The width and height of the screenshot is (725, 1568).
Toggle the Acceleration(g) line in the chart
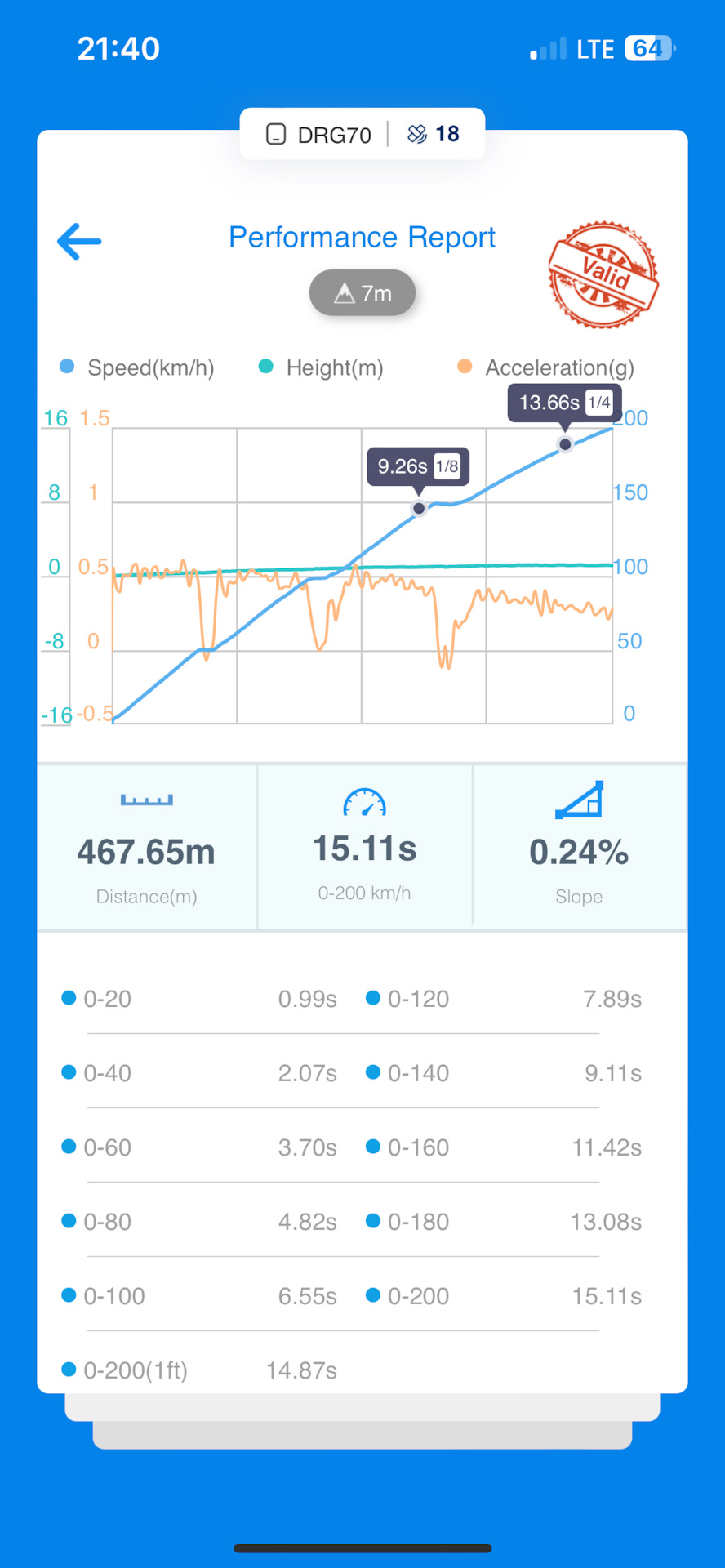[x=546, y=367]
